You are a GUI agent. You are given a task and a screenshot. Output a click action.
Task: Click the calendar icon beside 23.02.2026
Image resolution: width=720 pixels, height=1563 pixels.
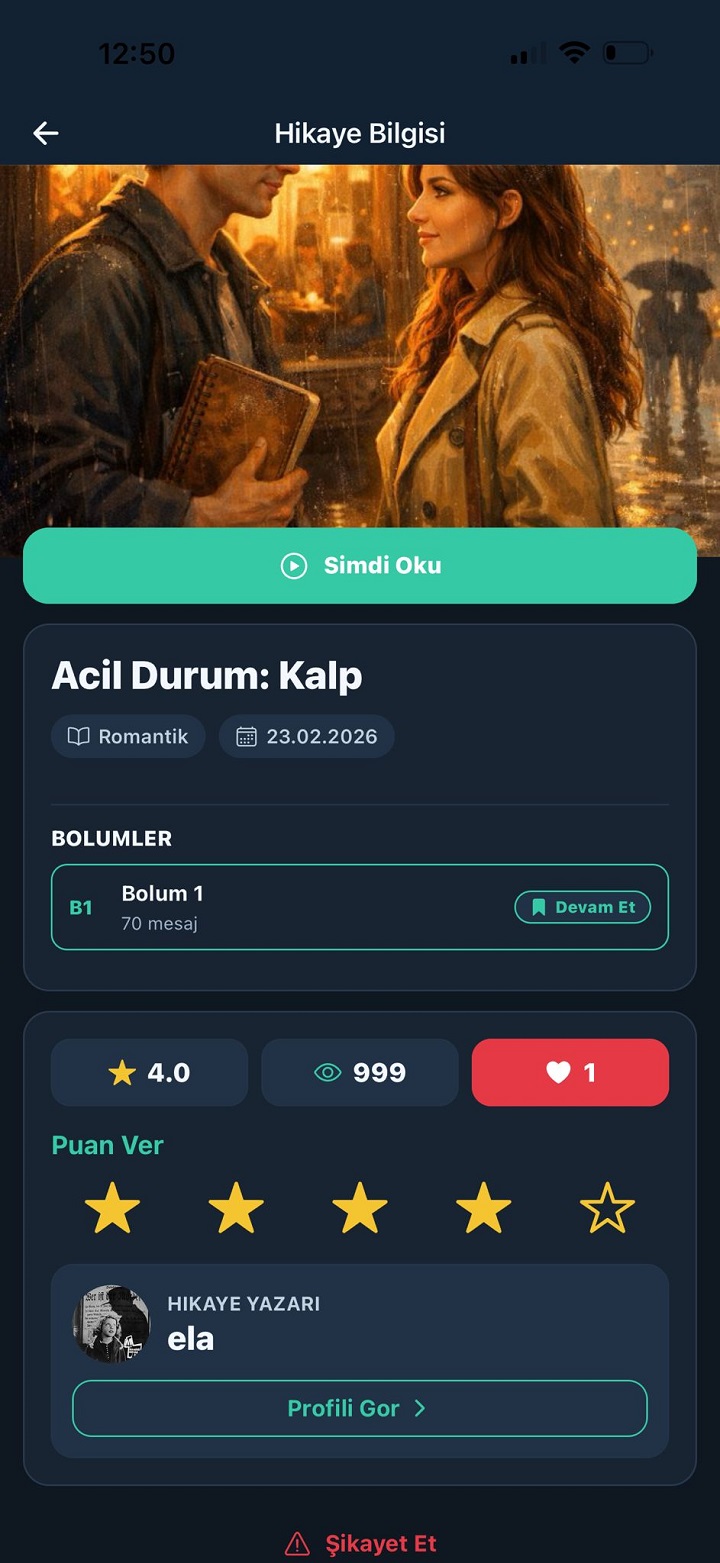249,736
